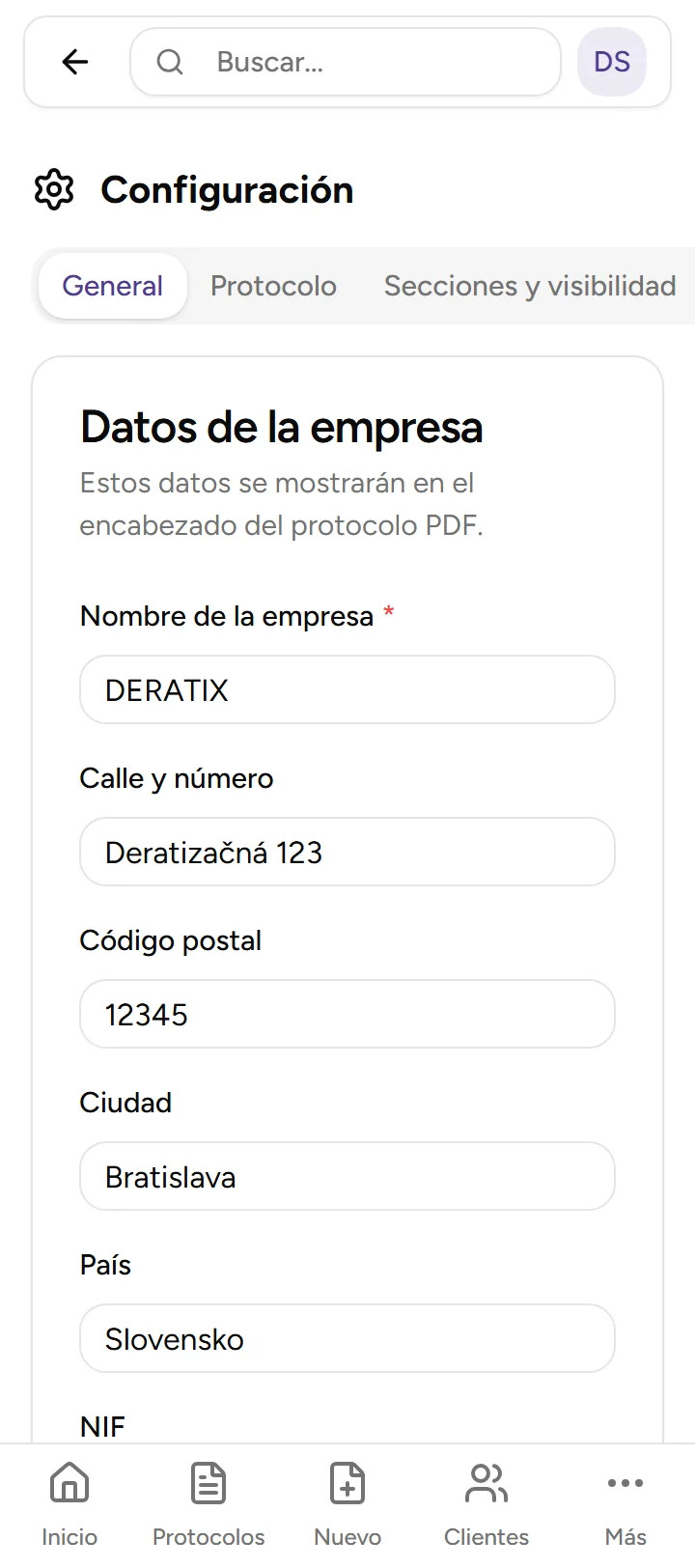Click the Configuración gear icon
Image resolution: width=695 pixels, height=1568 pixels.
[53, 189]
